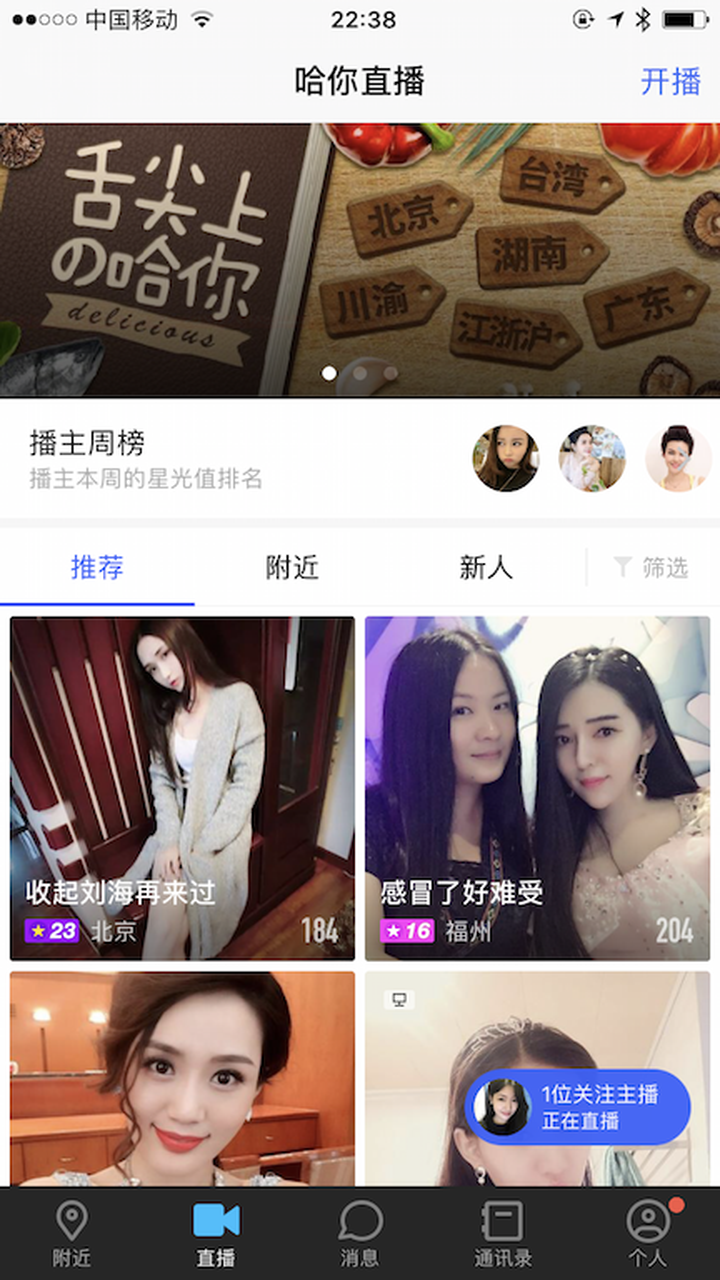Tap 开播 to start broadcasting

[670, 81]
